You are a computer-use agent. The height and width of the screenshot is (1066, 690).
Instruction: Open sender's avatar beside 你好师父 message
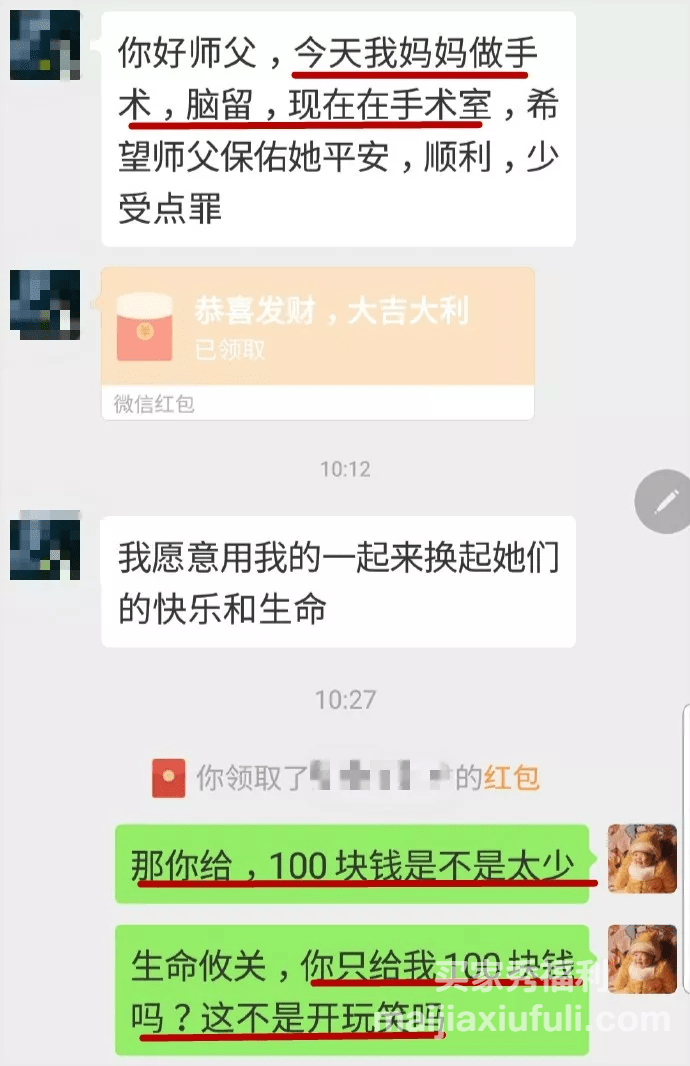pos(45,45)
